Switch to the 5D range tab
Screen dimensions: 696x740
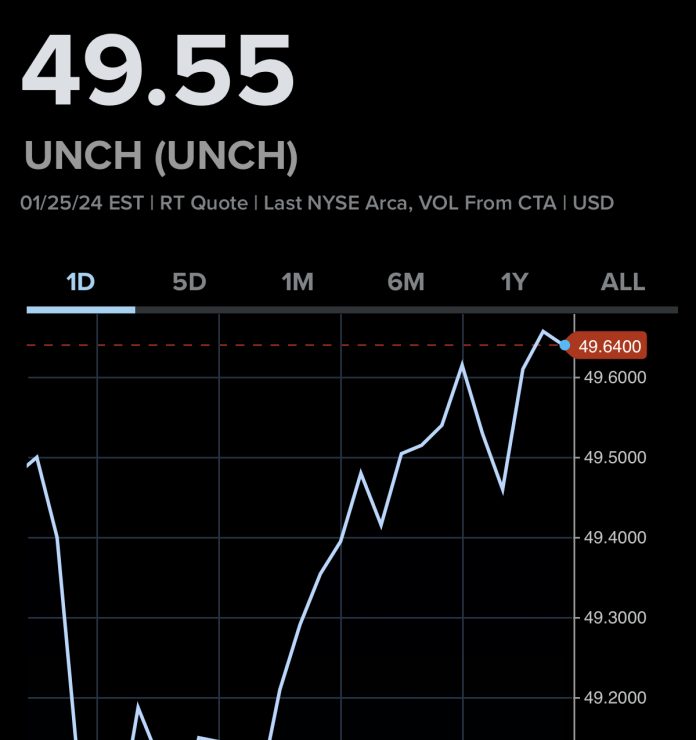pyautogui.click(x=188, y=283)
